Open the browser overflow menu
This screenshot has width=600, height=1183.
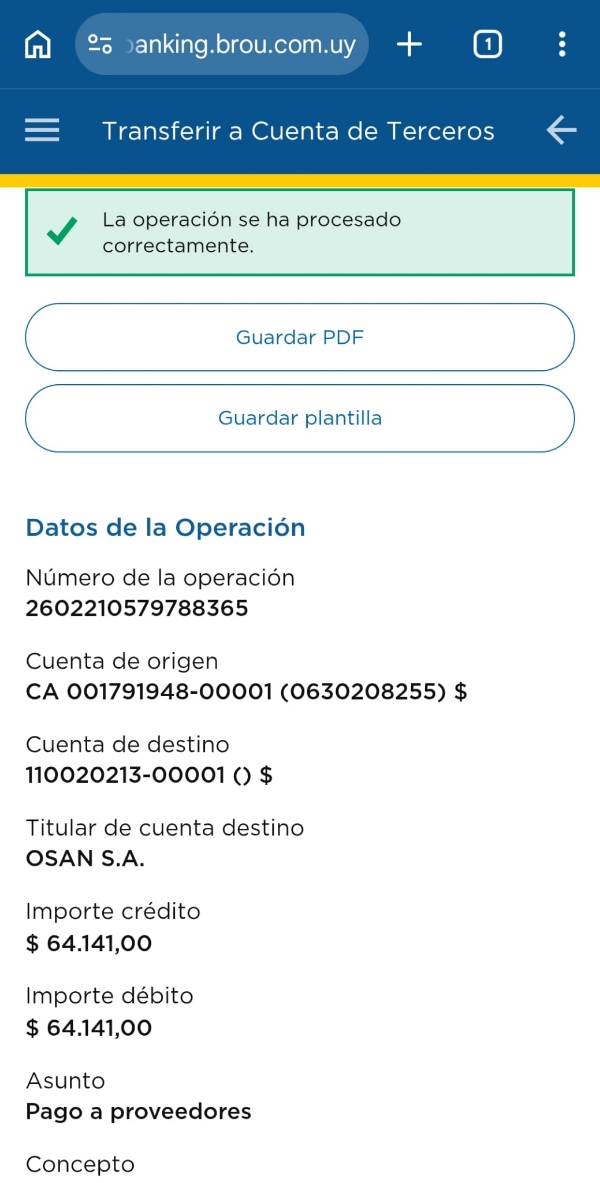[562, 44]
